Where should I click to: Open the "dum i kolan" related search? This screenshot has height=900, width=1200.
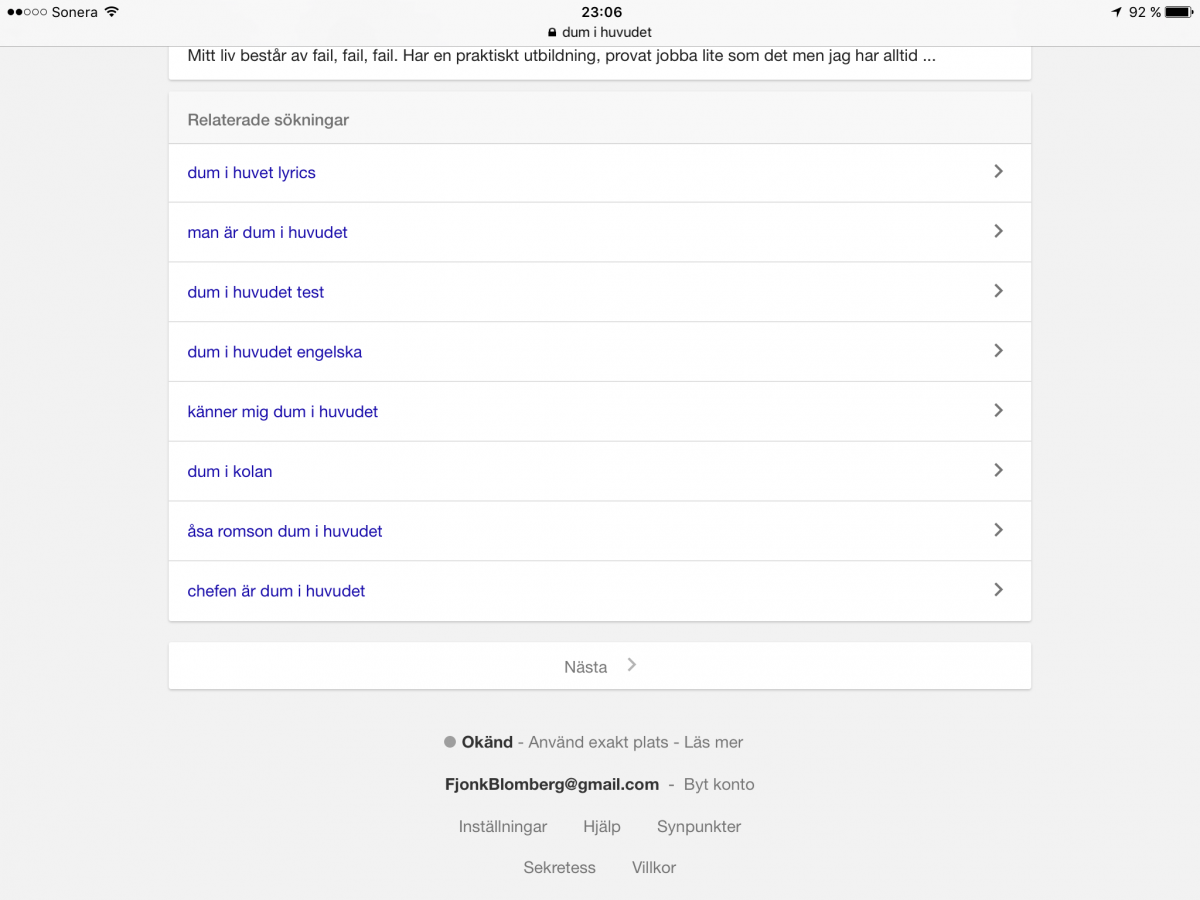click(600, 471)
